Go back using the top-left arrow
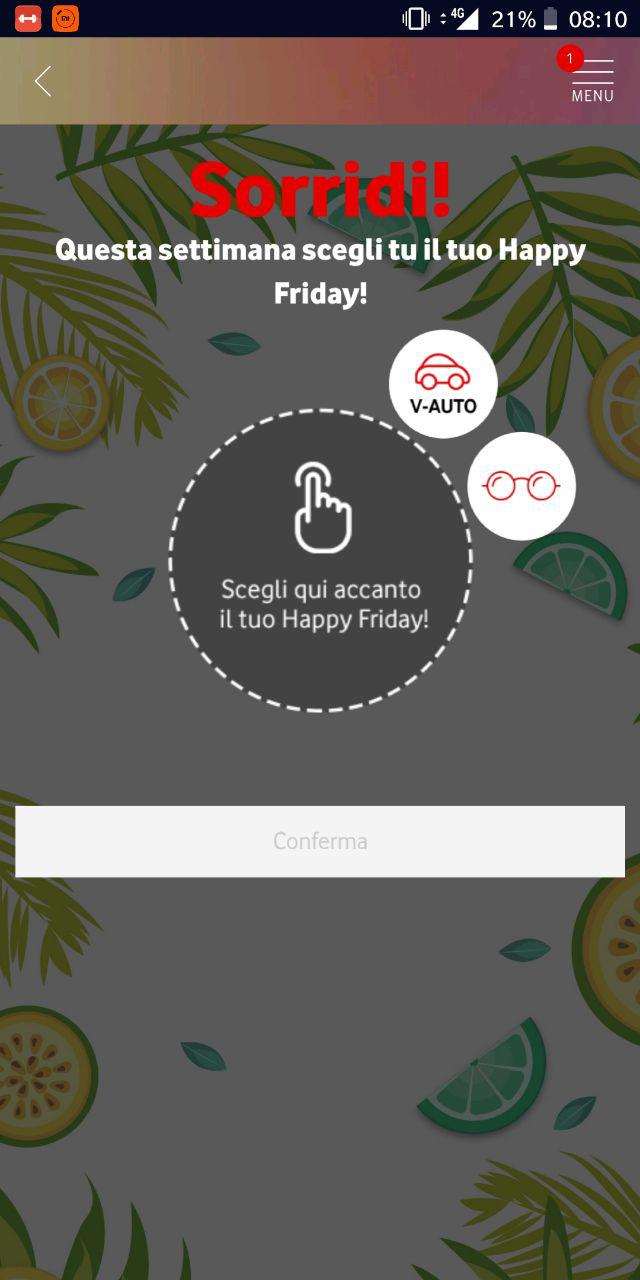 pyautogui.click(x=43, y=81)
